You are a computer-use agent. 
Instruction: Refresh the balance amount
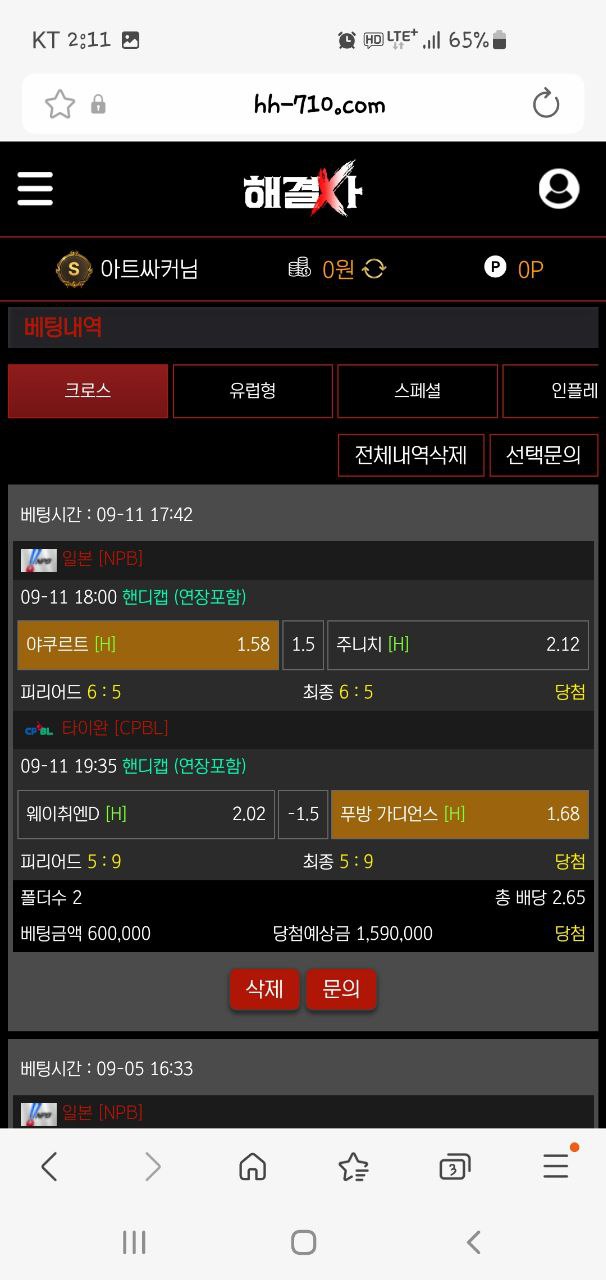click(x=374, y=268)
